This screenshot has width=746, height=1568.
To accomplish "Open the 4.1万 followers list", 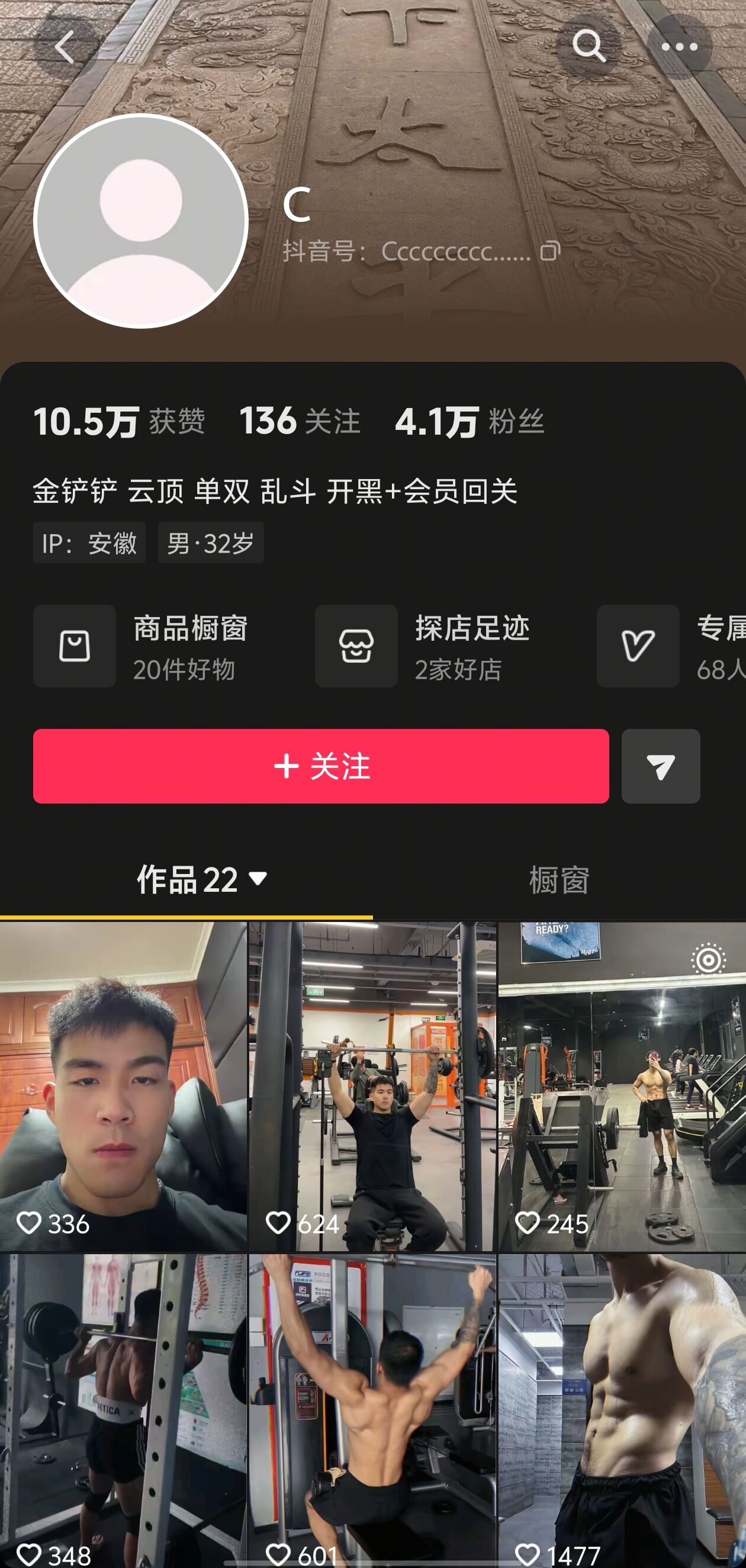I will click(469, 421).
